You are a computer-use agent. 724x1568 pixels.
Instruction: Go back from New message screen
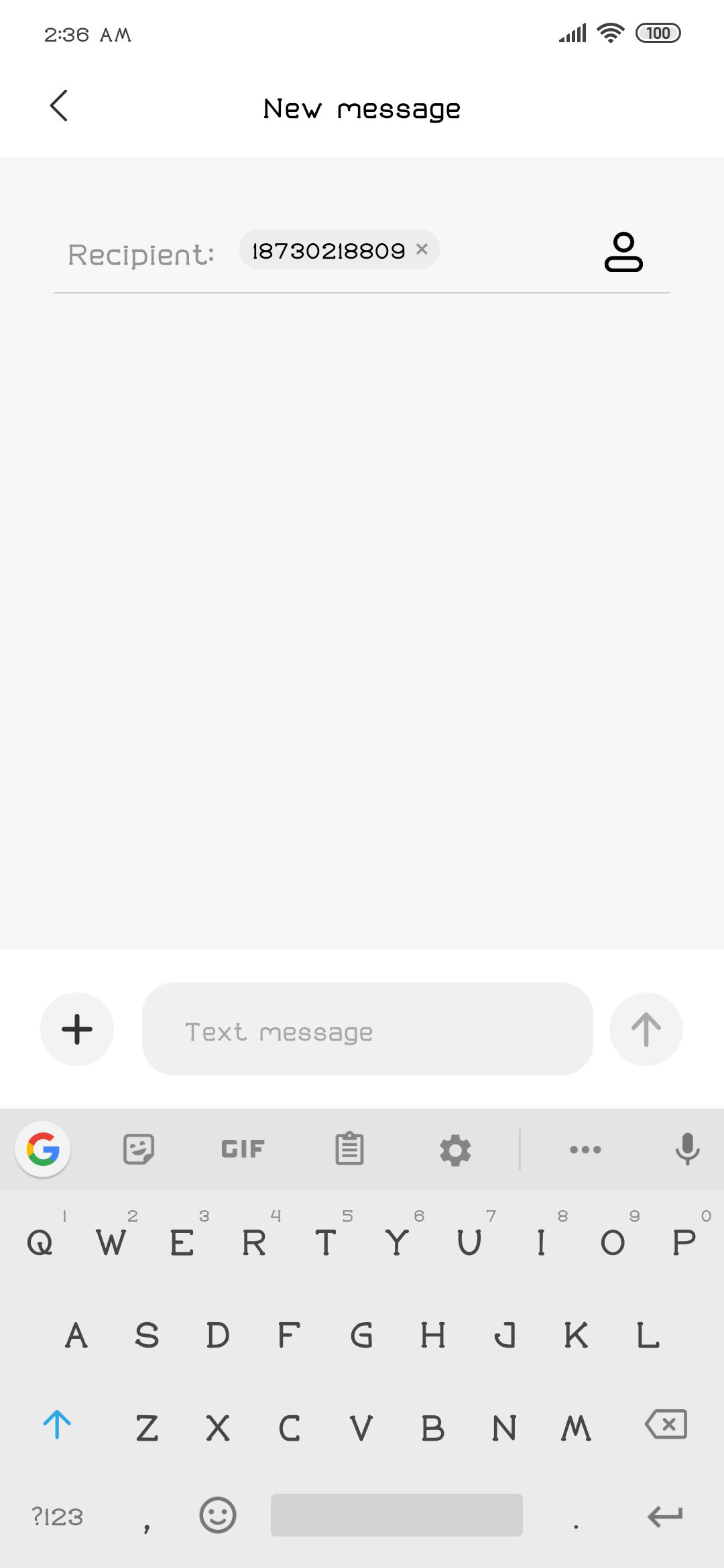[x=59, y=106]
